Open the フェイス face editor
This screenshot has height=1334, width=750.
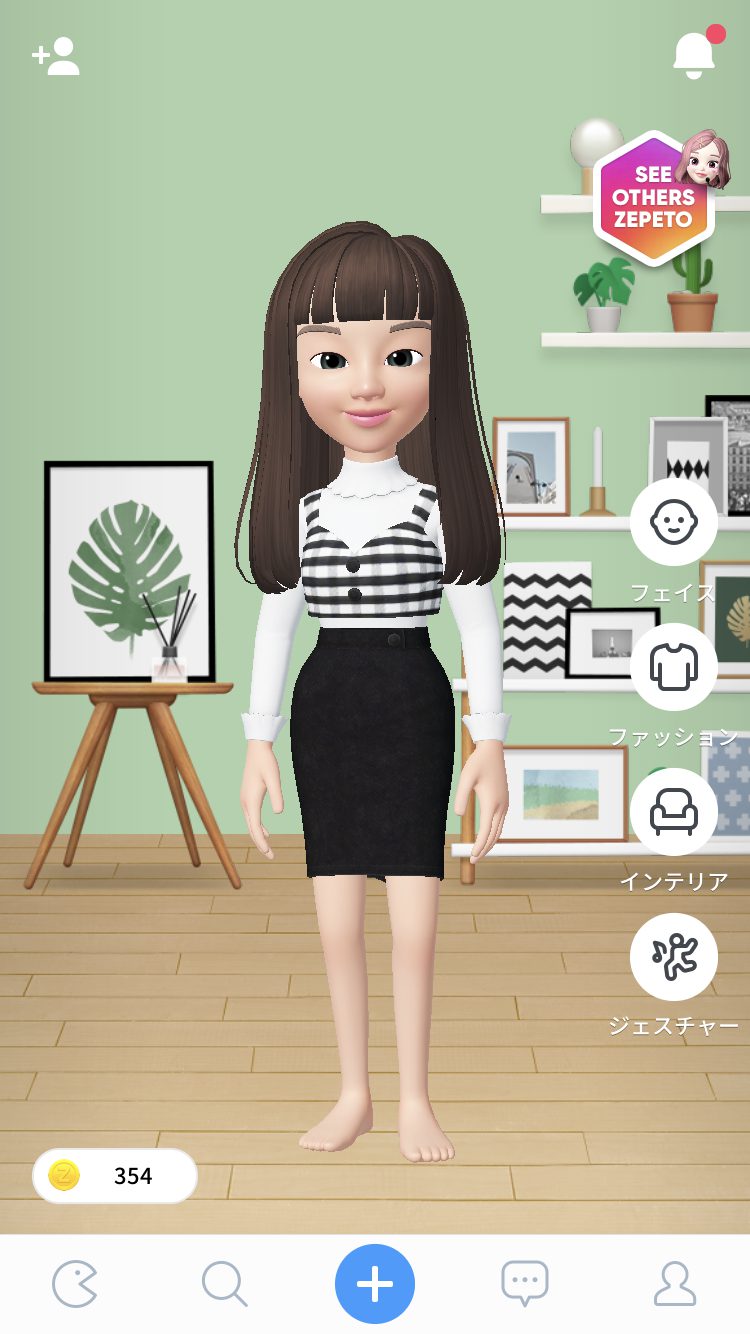(673, 522)
